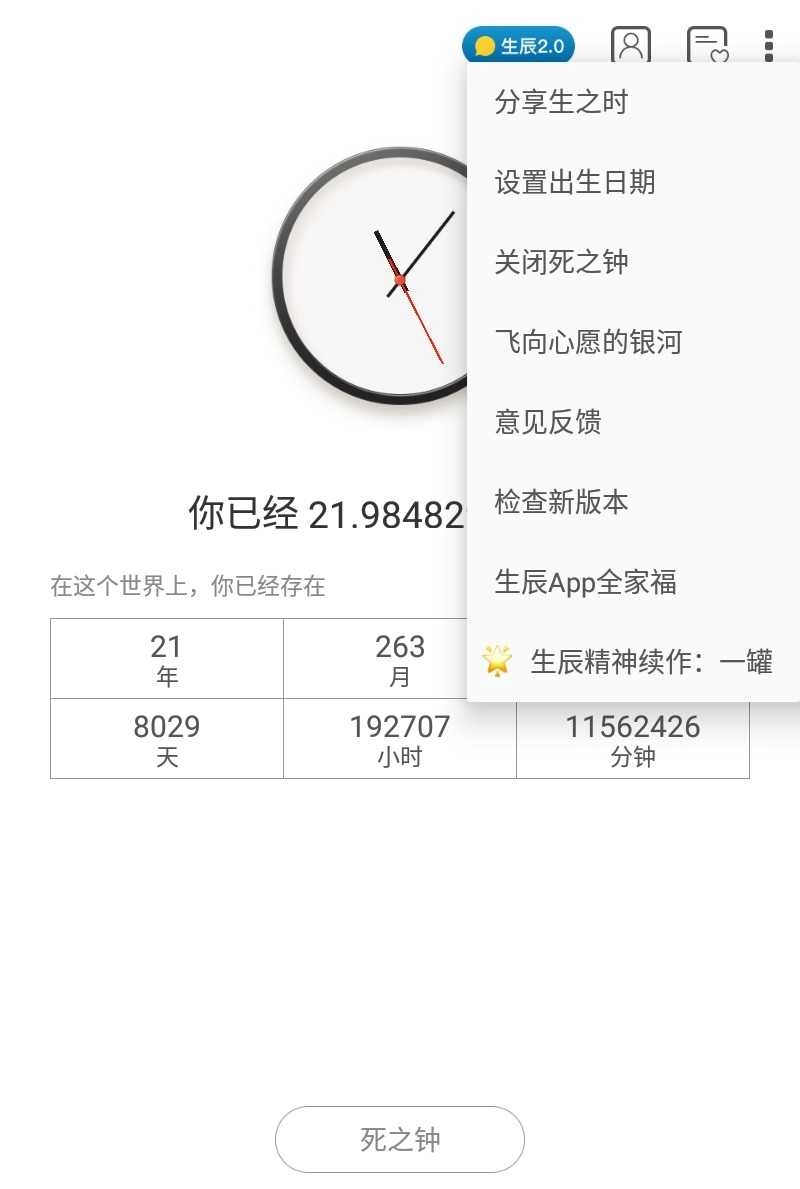Switch to 死之钟 with the bottom button

[x=400, y=1139]
